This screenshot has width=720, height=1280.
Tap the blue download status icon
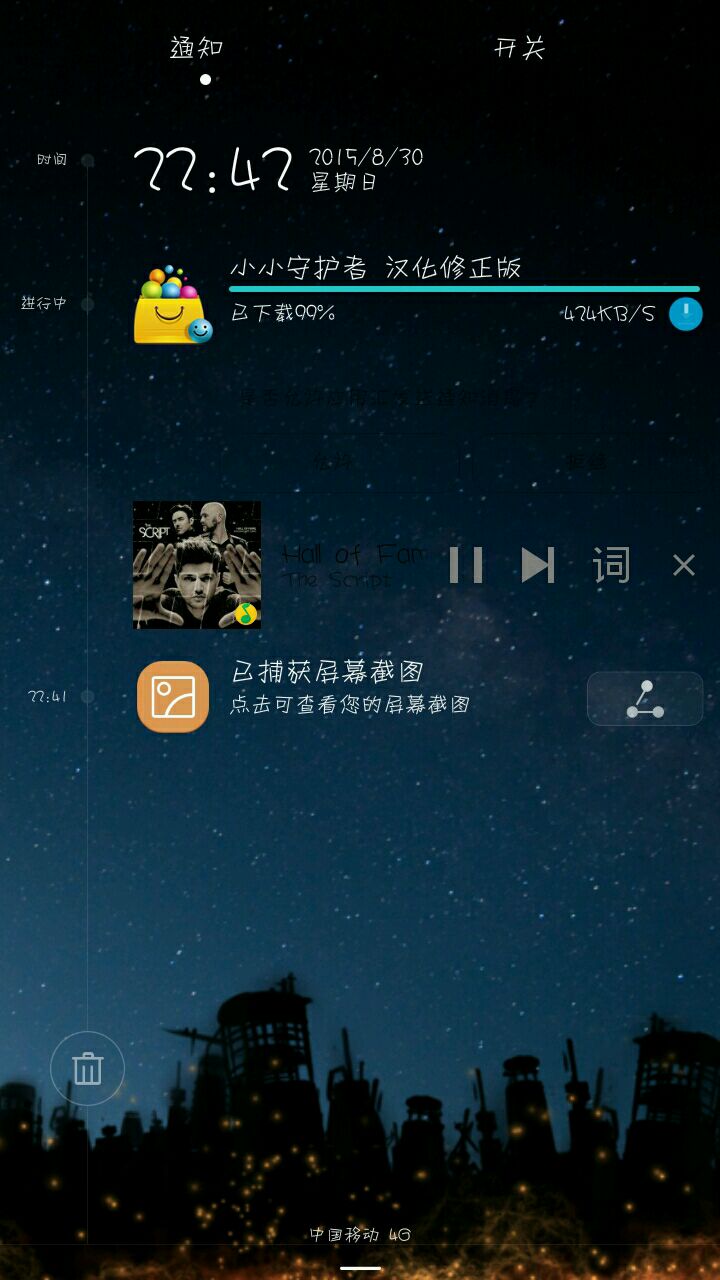pos(686,314)
